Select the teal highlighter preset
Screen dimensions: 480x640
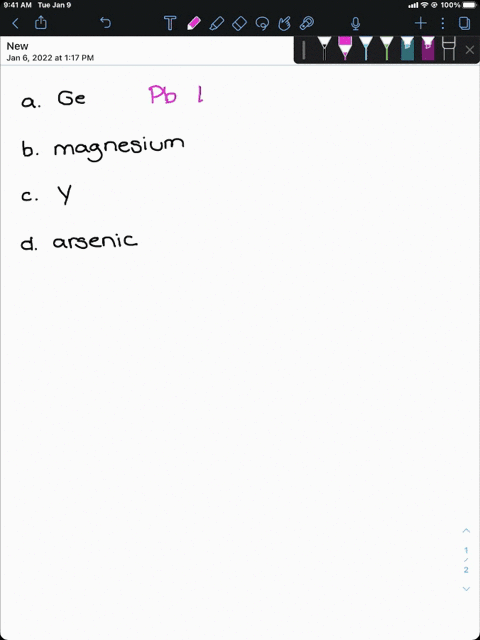(x=407, y=49)
